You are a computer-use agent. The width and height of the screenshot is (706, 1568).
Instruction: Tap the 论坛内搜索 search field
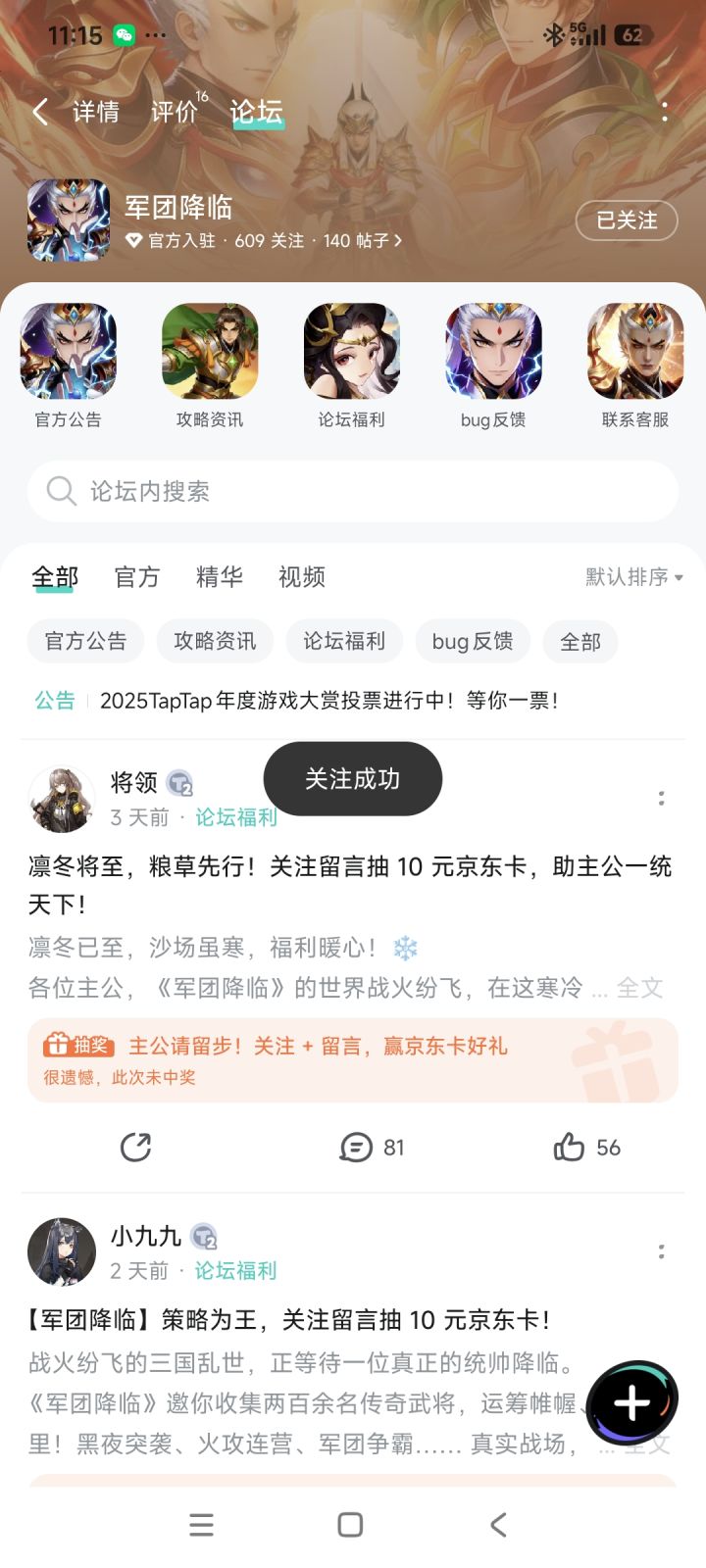pos(353,491)
